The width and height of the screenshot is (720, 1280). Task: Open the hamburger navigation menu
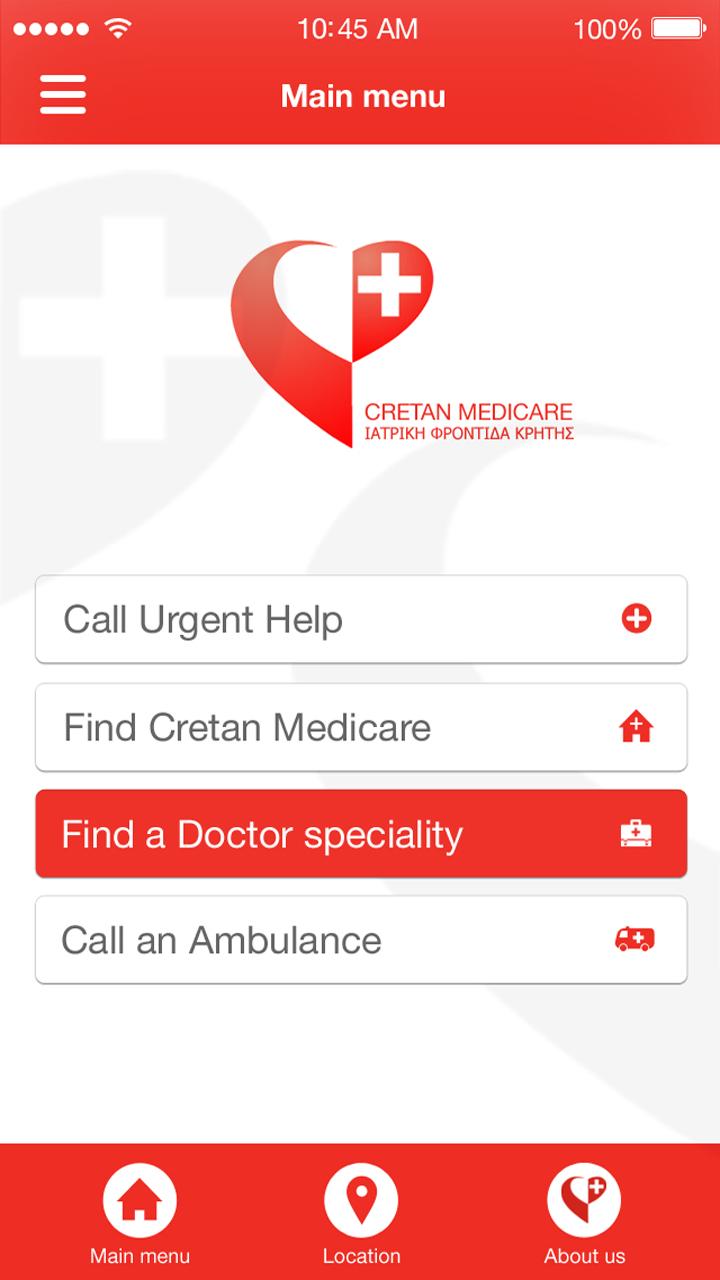[x=62, y=95]
